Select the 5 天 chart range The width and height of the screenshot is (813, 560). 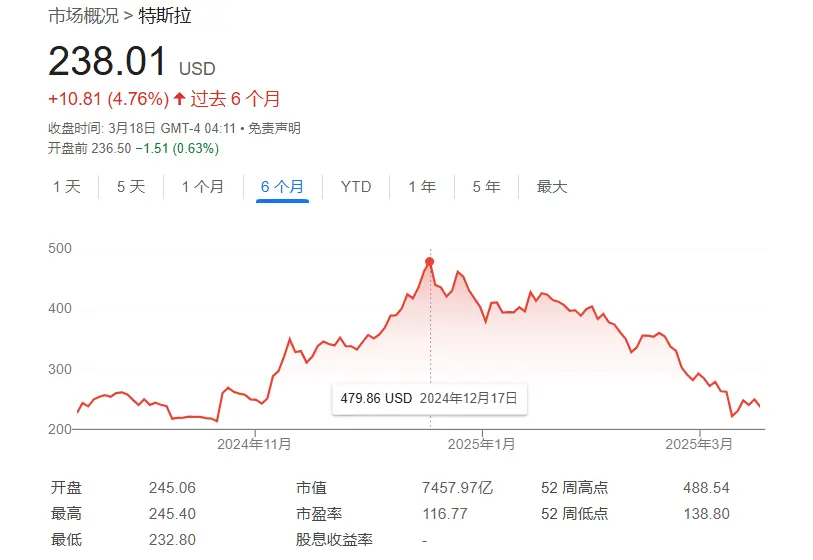(131, 187)
